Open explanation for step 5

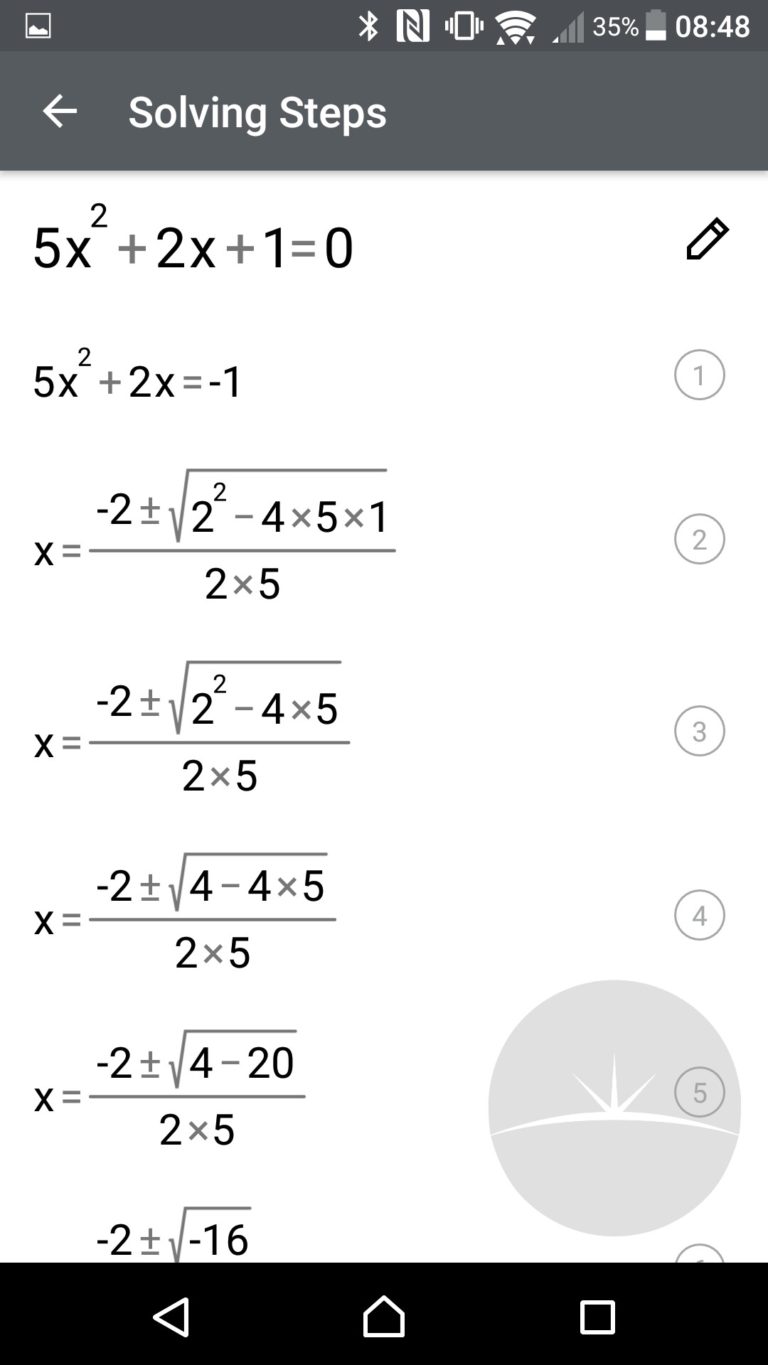pos(699,1092)
